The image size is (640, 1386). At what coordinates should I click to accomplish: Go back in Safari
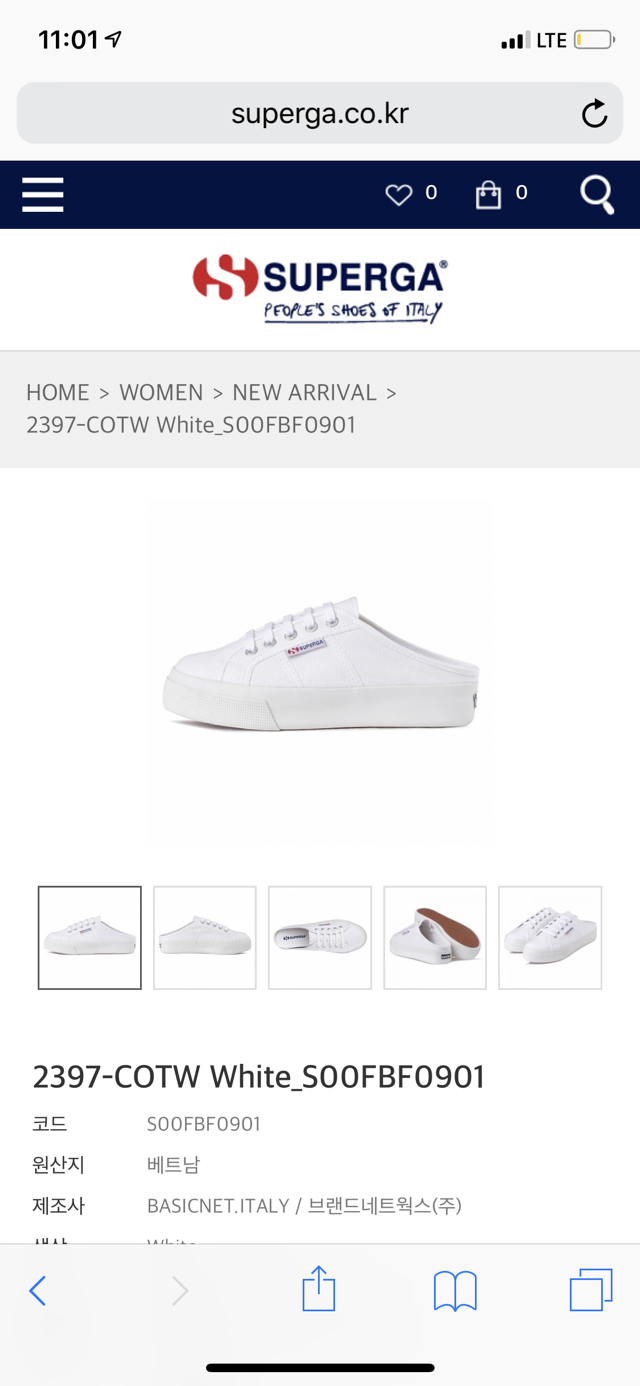click(x=38, y=1291)
